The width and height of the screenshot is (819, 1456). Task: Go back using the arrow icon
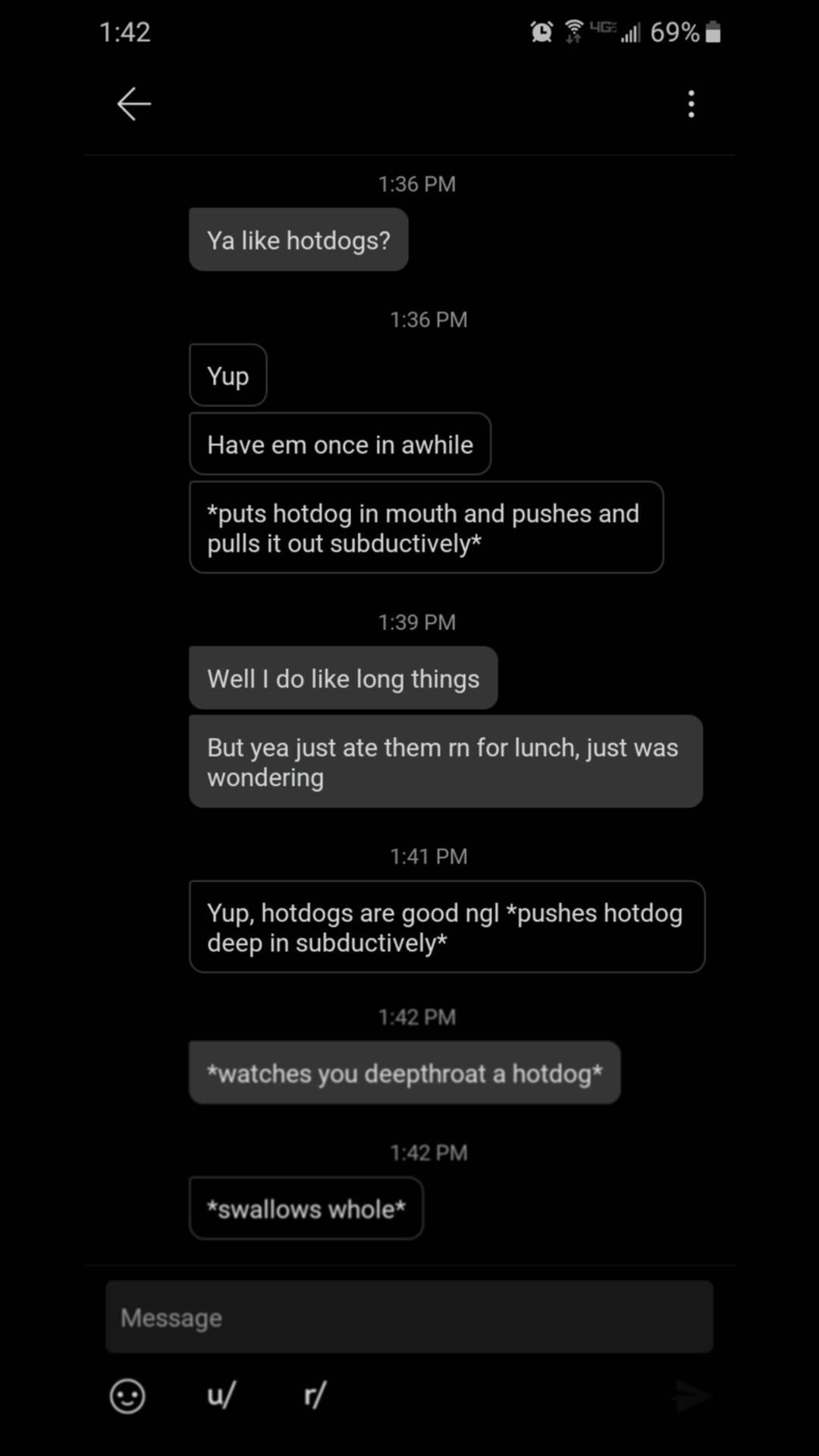click(x=134, y=104)
